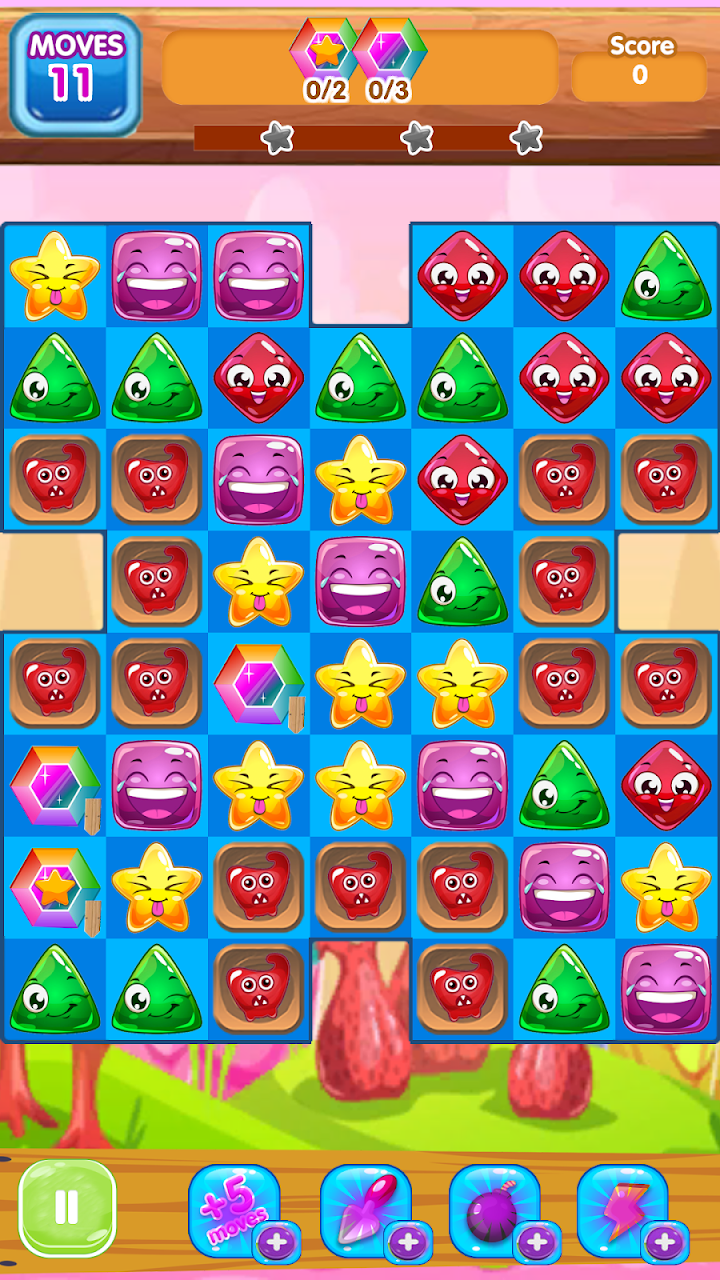Select the lollipop hammer booster
This screenshot has width=720, height=1280.
364,1208
